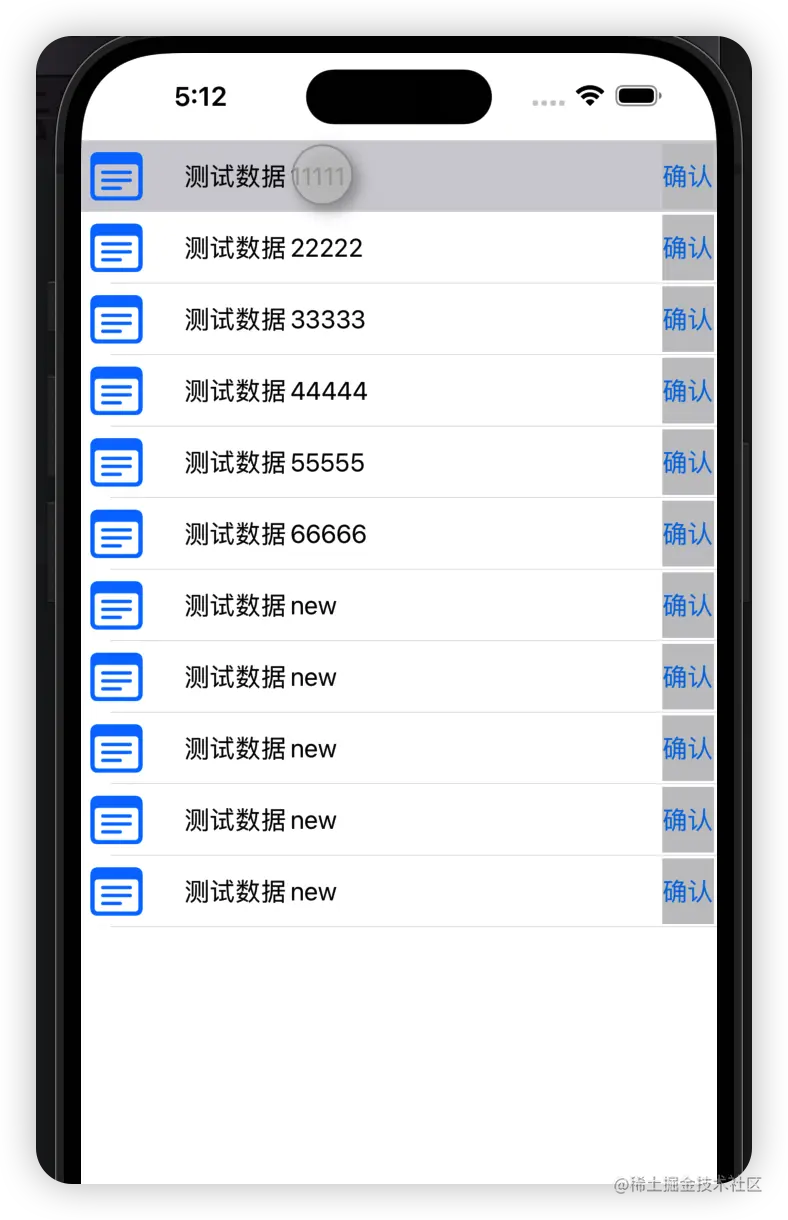Click the document icon beside 测试数据 11111

116,177
